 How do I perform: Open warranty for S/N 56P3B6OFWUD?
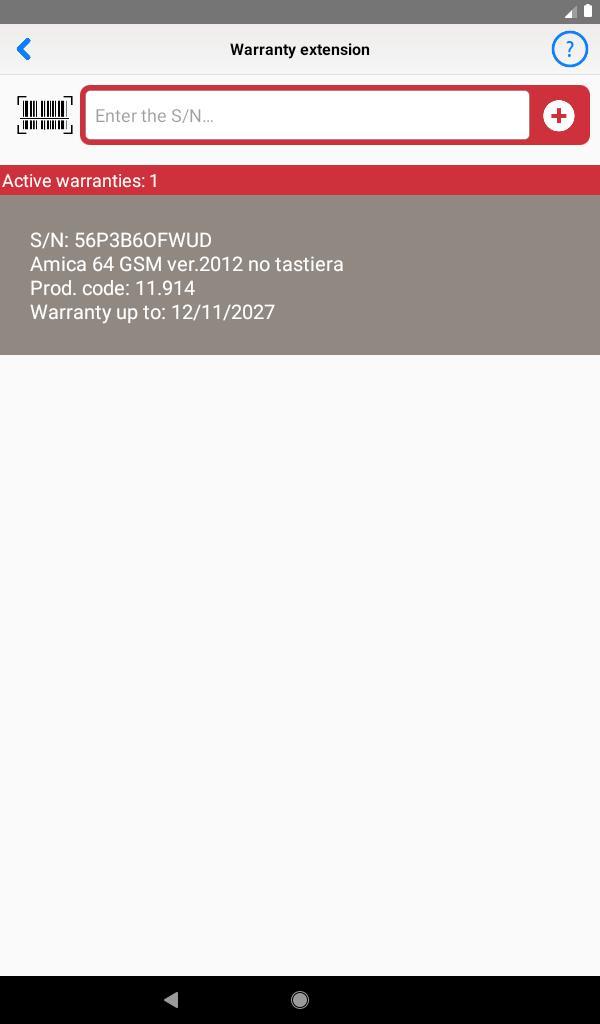pos(300,275)
